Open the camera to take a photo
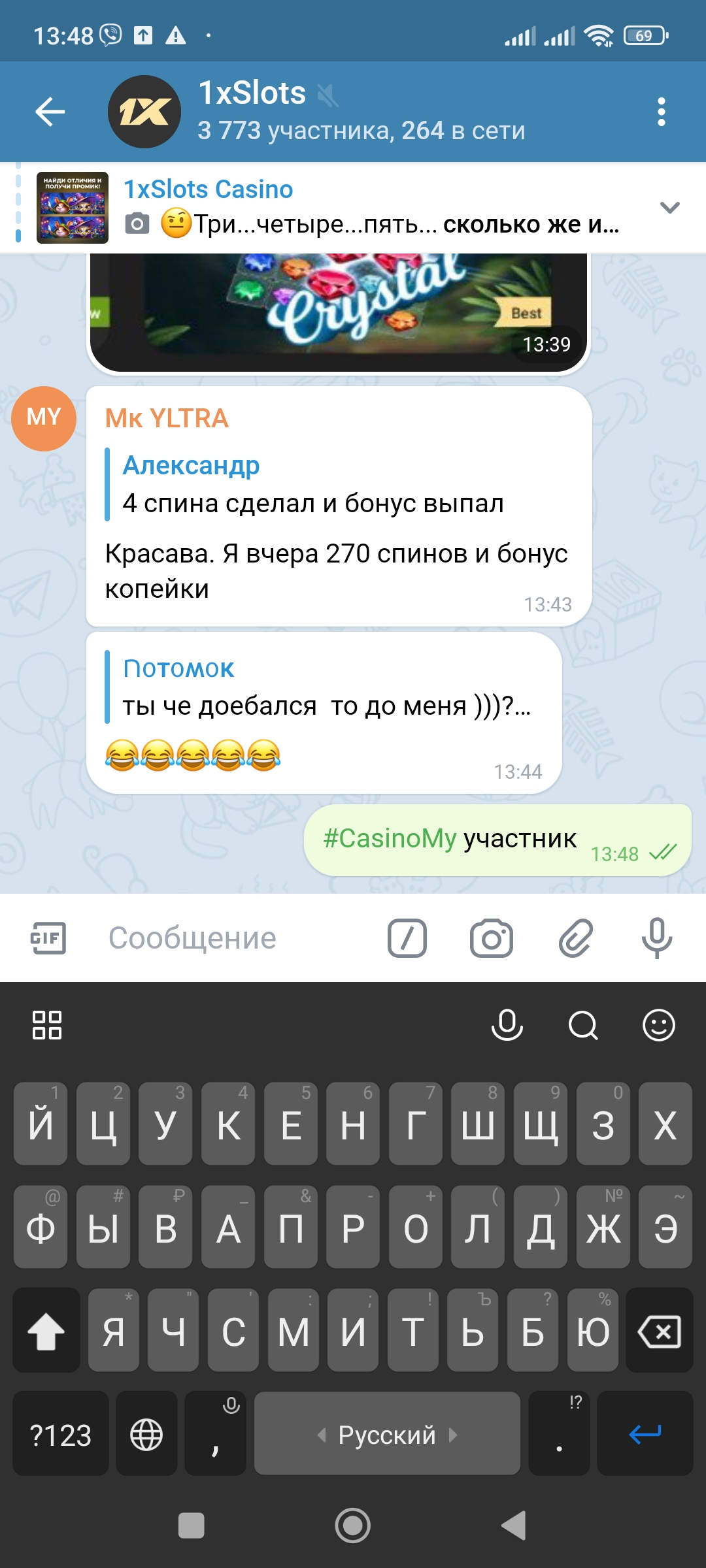This screenshot has width=706, height=1568. tap(492, 938)
